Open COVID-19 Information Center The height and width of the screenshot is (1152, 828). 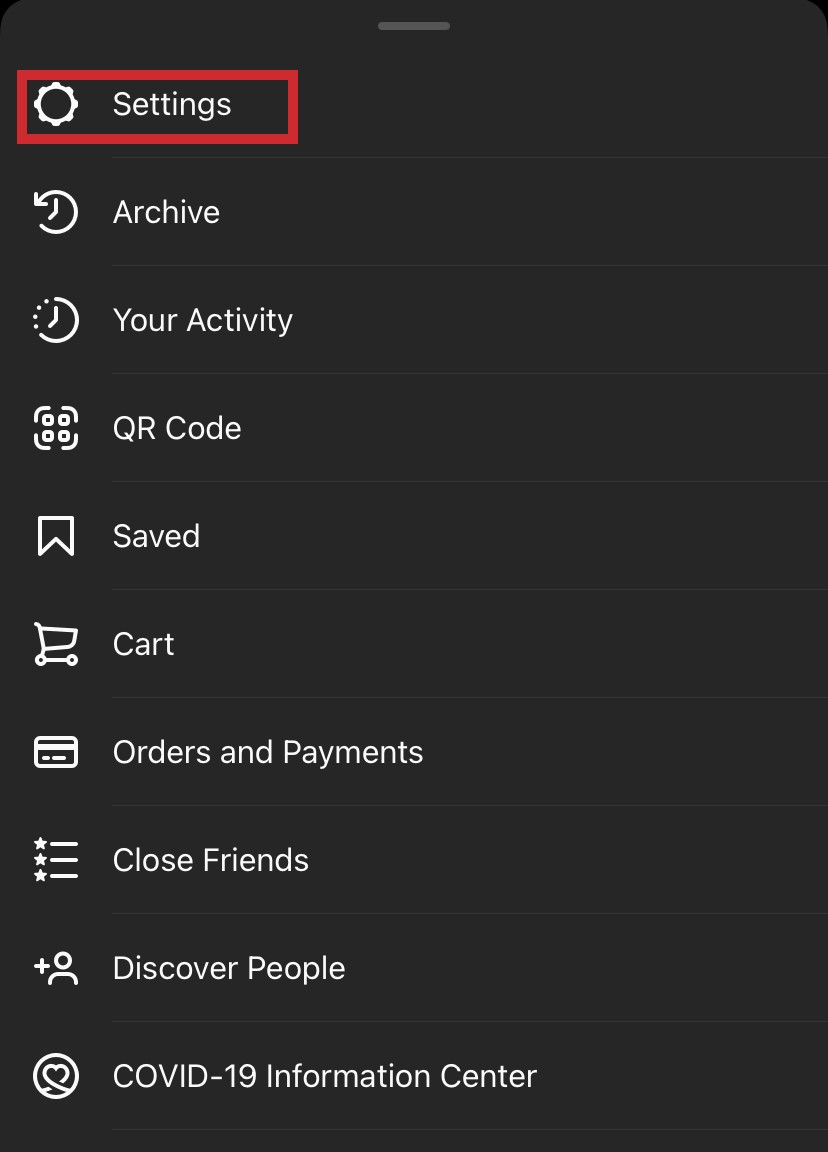(324, 1076)
